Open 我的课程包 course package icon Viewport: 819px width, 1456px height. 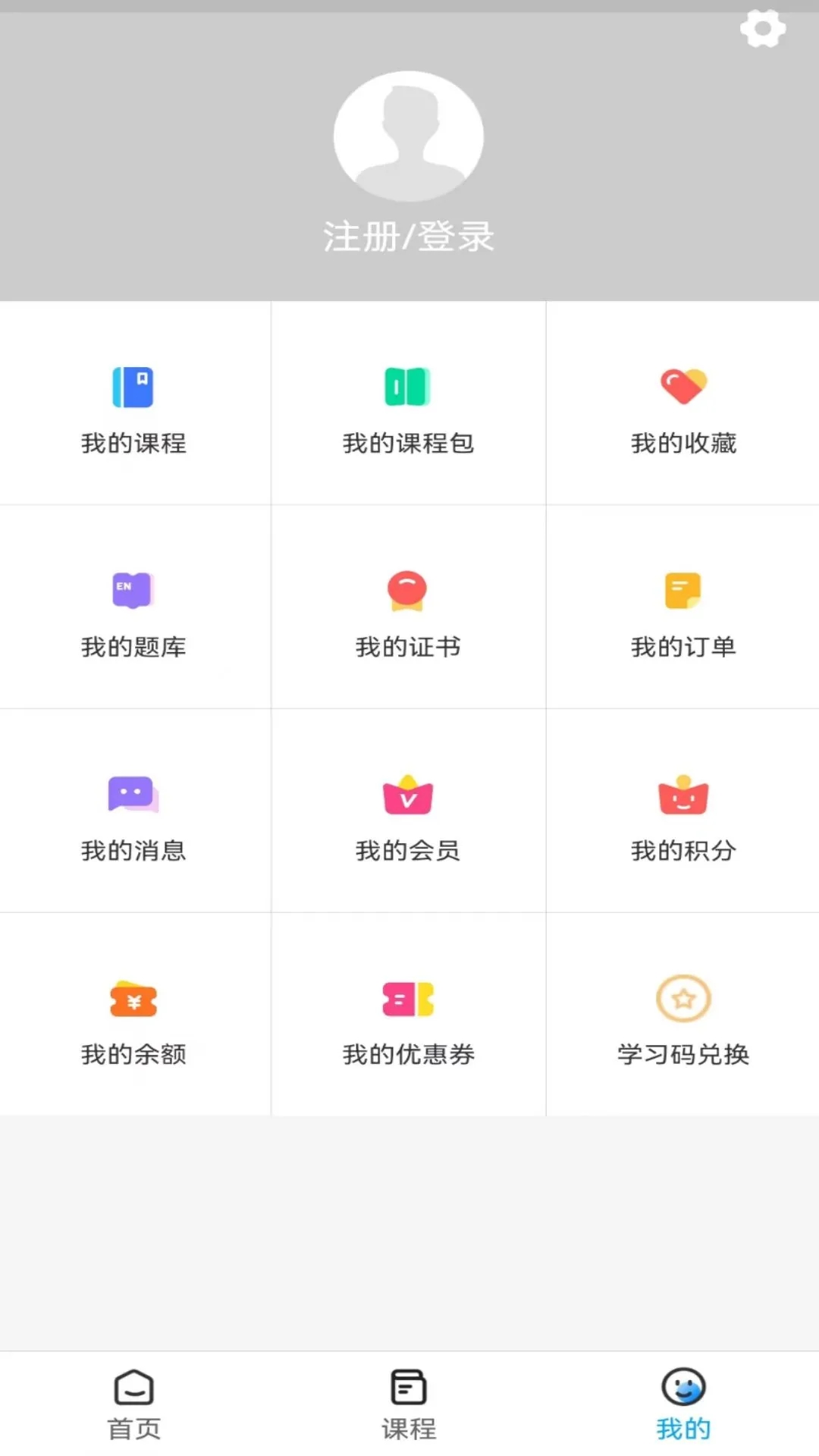(x=408, y=387)
